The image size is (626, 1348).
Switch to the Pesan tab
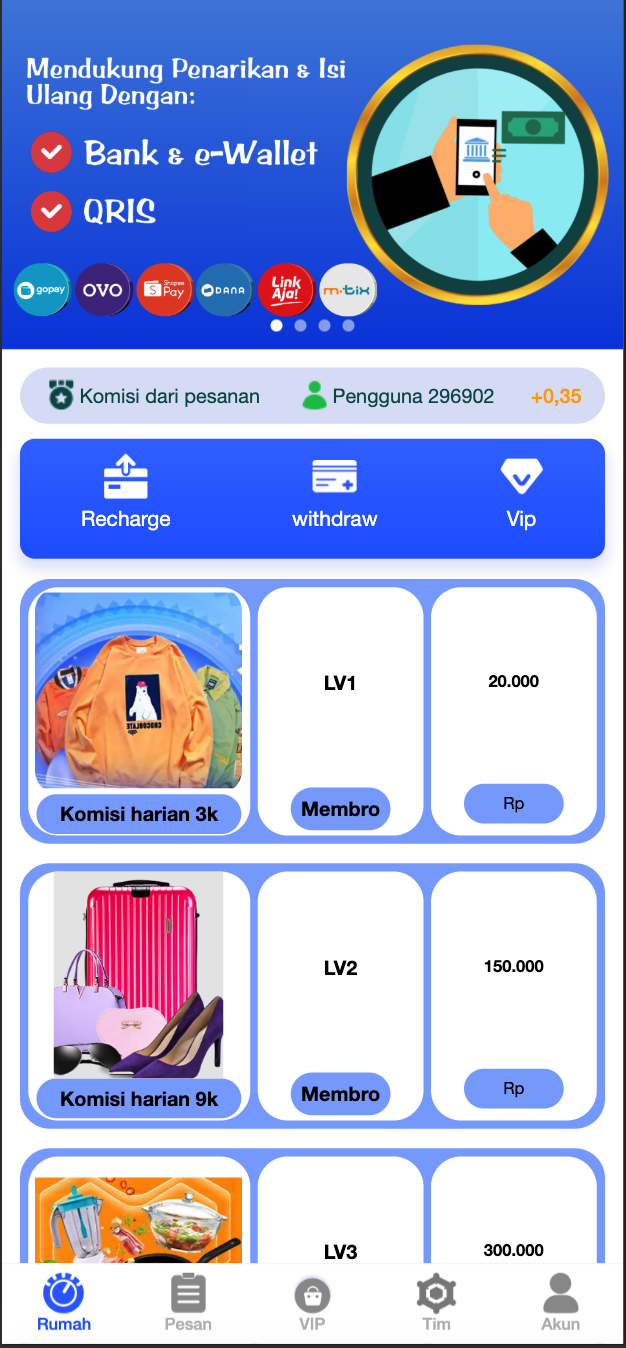click(188, 1303)
